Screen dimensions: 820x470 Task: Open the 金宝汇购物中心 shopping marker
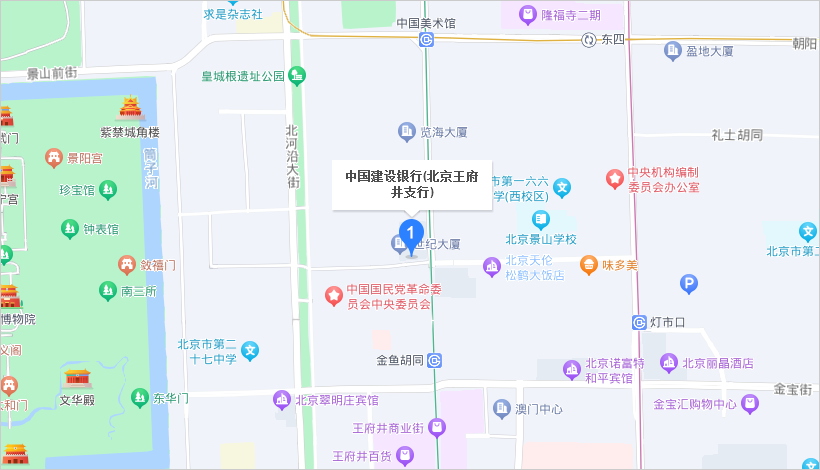752,404
